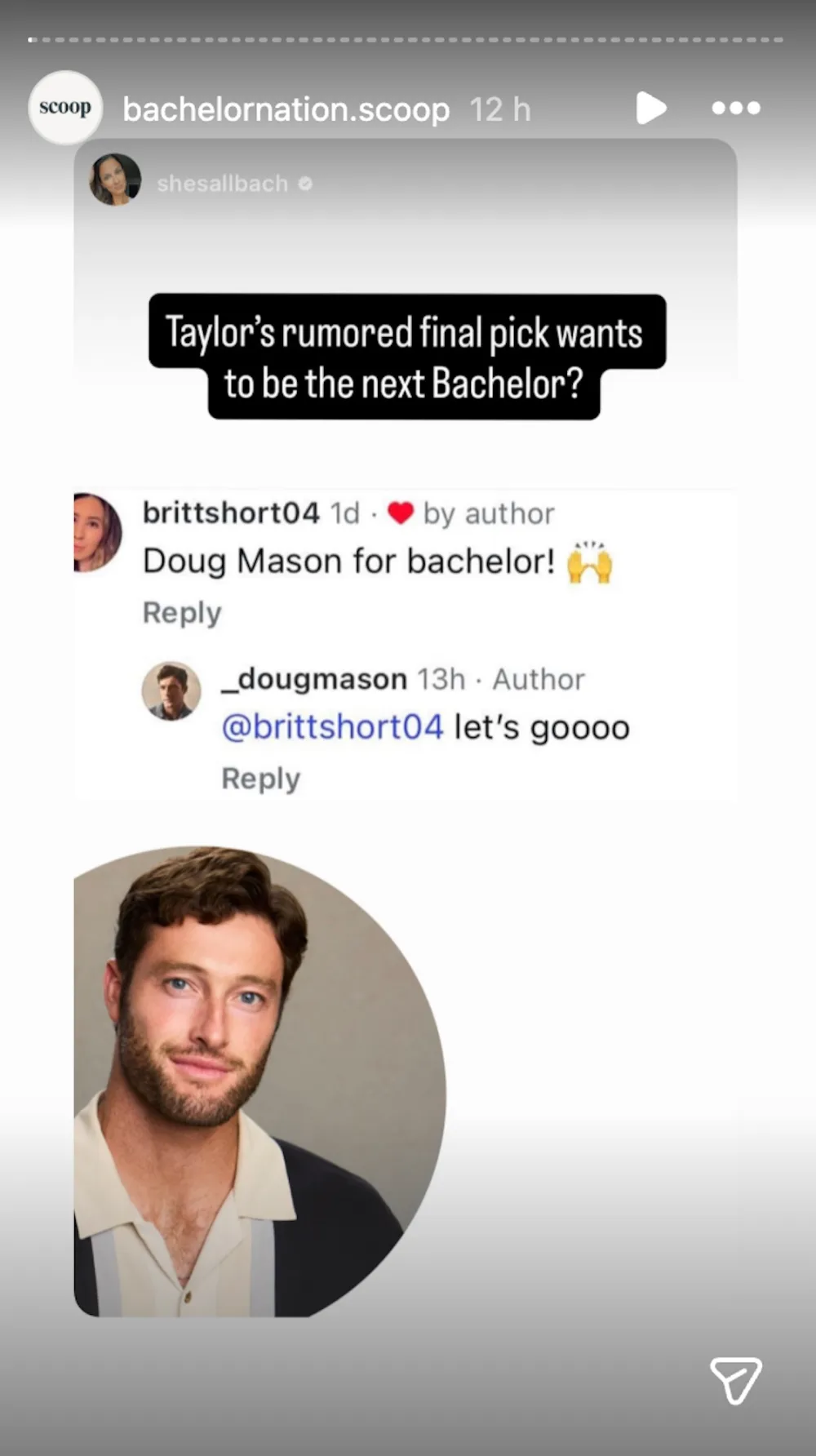This screenshot has width=816, height=1456.
Task: Click the story progress bar at the top
Action: 408,38
